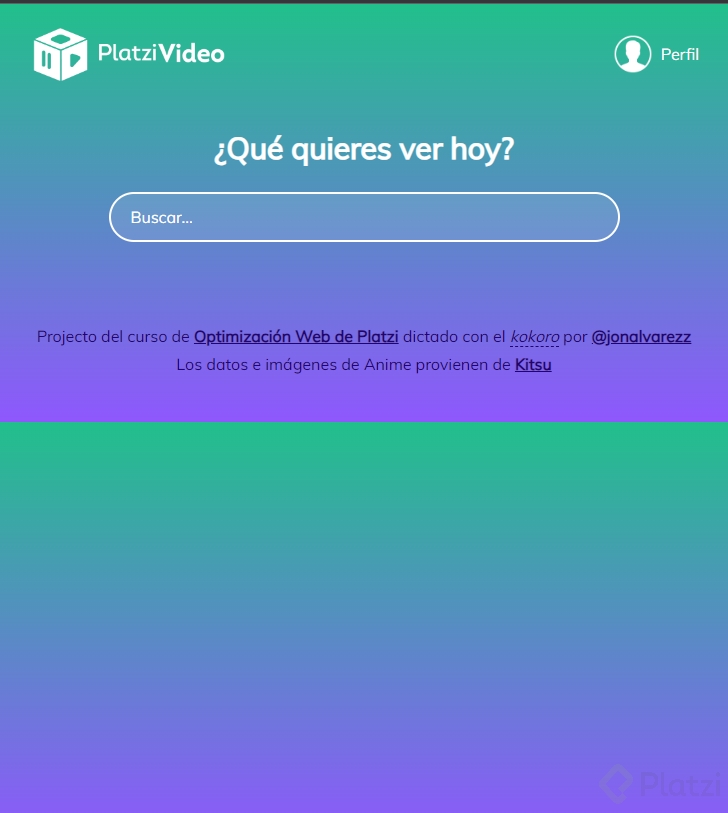Visit the @jonalvarezz link
728x813 pixels.
[x=641, y=337]
